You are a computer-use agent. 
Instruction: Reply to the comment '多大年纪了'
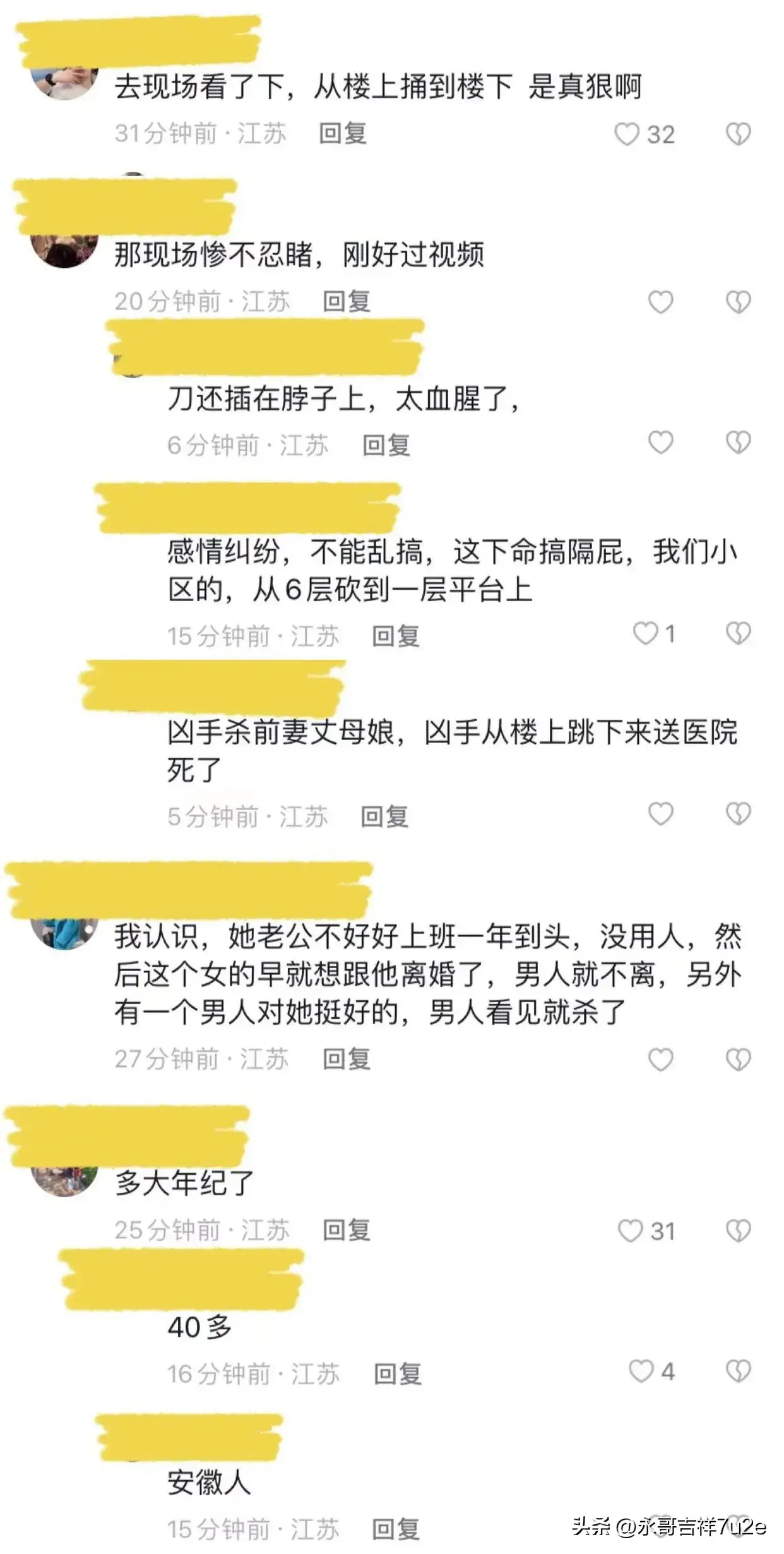(346, 1231)
